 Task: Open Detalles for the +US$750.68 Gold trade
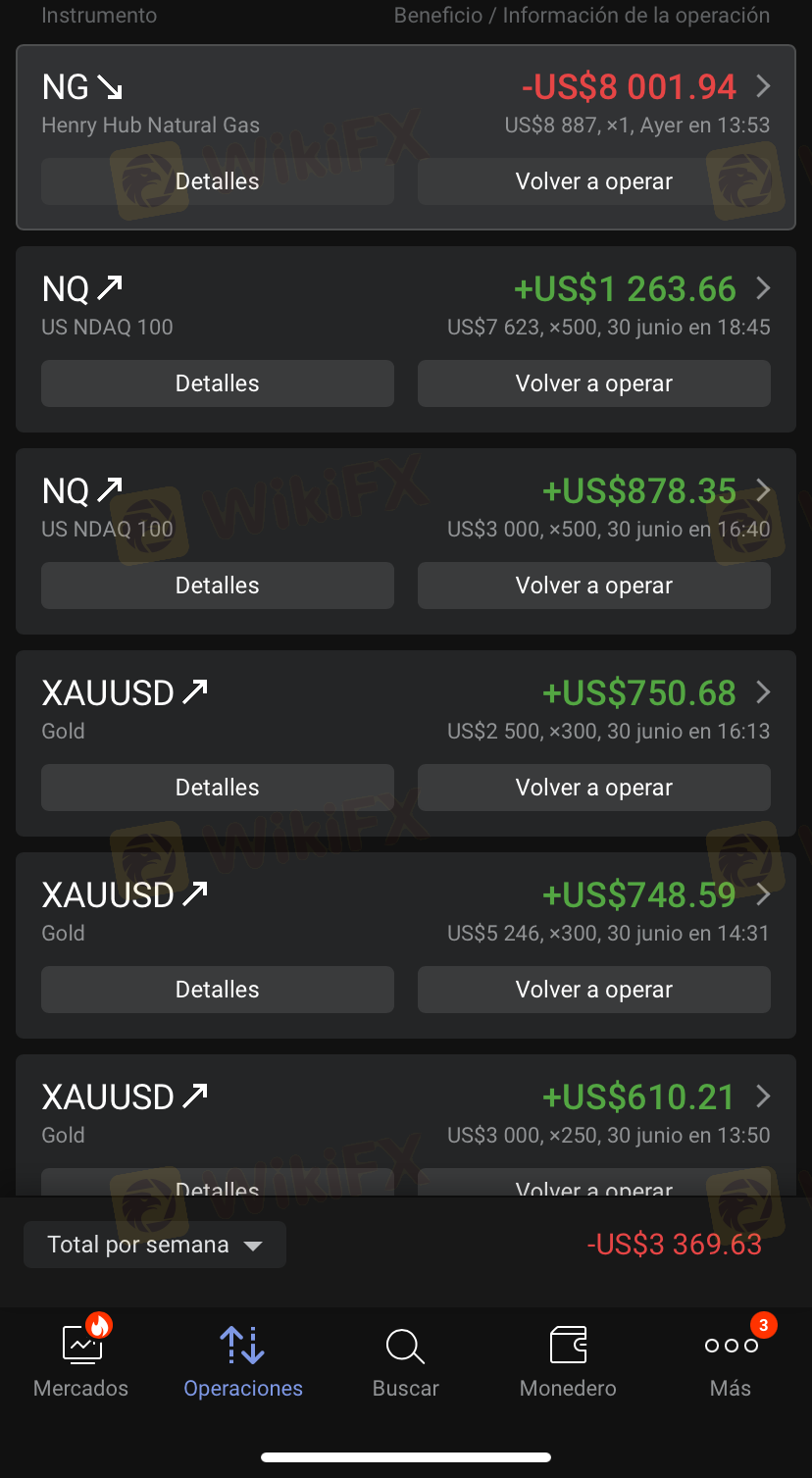point(217,788)
